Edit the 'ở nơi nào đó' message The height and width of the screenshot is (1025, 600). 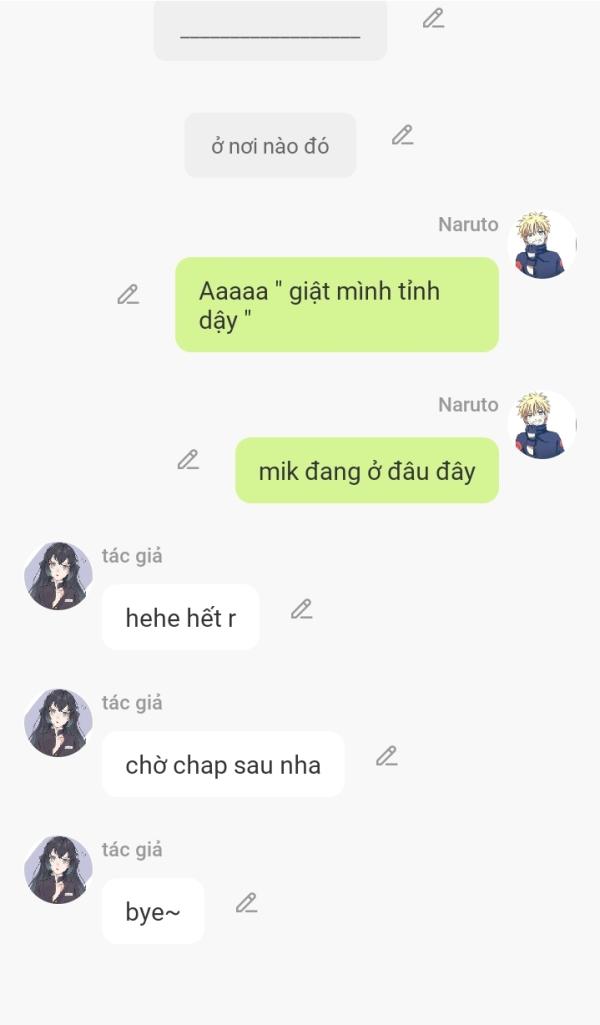pyautogui.click(x=402, y=135)
